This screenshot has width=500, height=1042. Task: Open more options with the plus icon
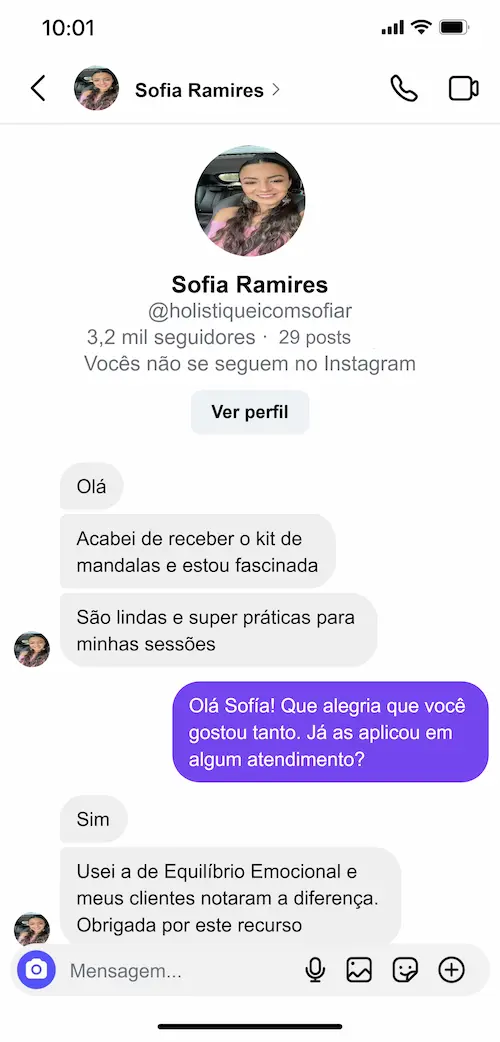pyautogui.click(x=451, y=970)
